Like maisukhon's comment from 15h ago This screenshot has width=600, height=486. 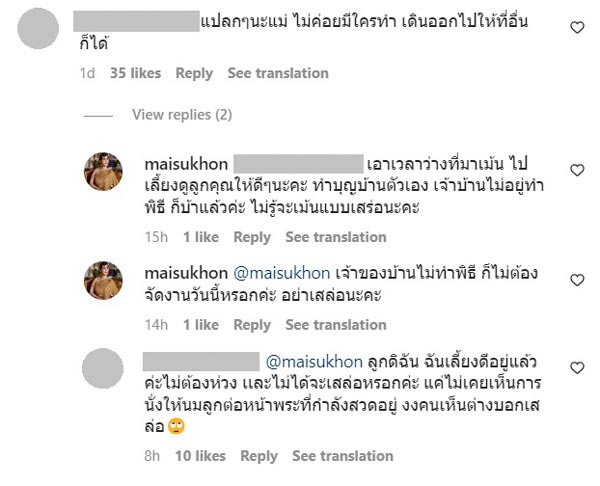tap(577, 170)
